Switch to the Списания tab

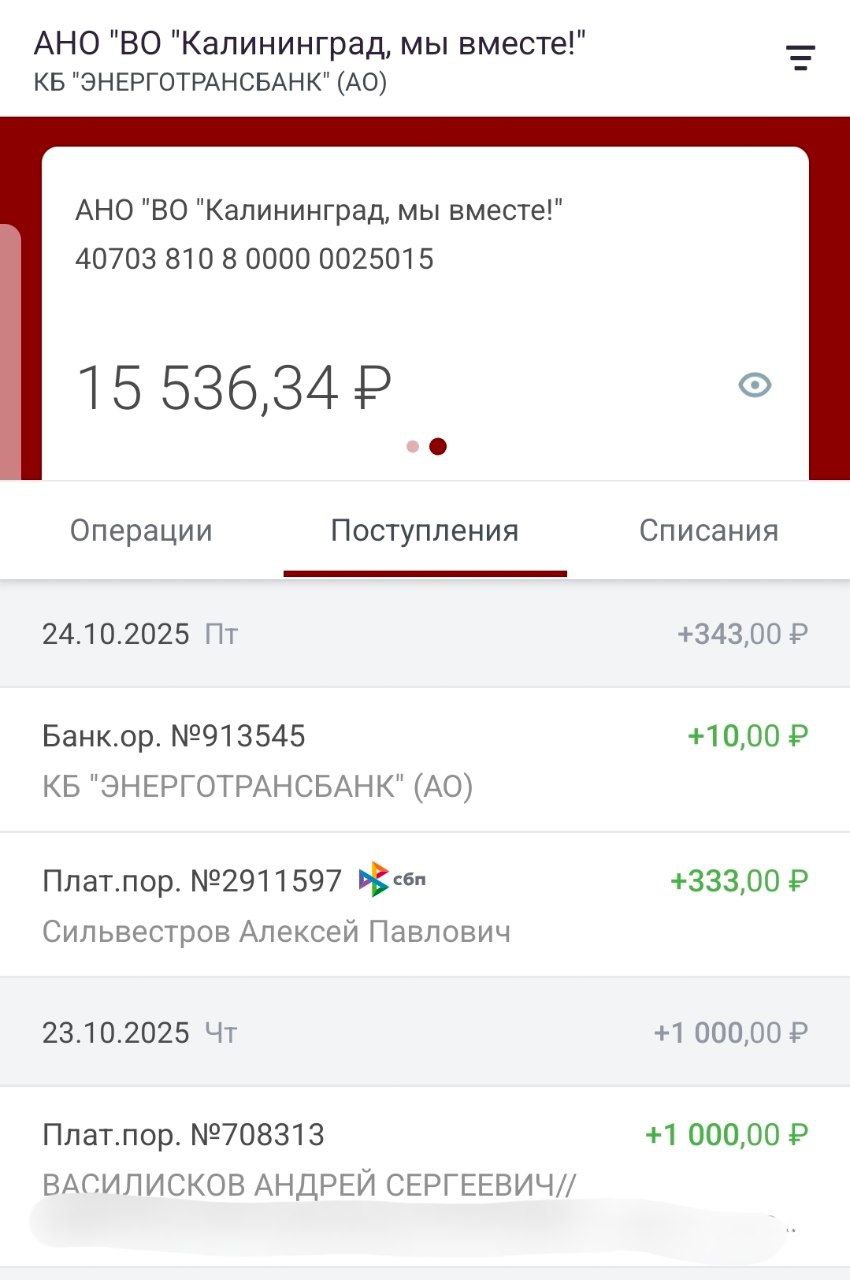point(708,530)
